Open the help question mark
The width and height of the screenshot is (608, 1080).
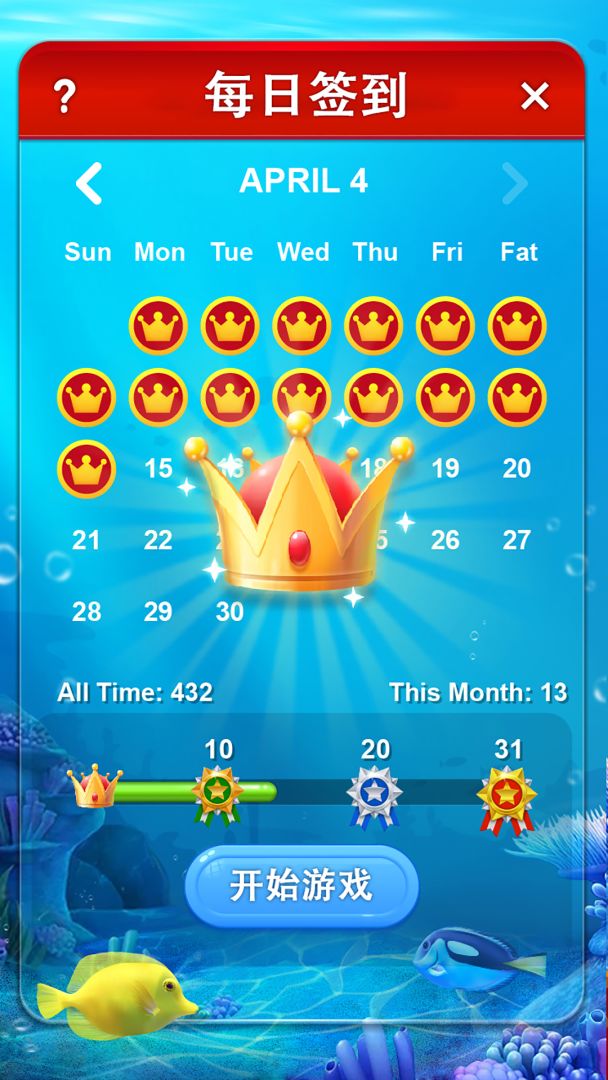[65, 97]
